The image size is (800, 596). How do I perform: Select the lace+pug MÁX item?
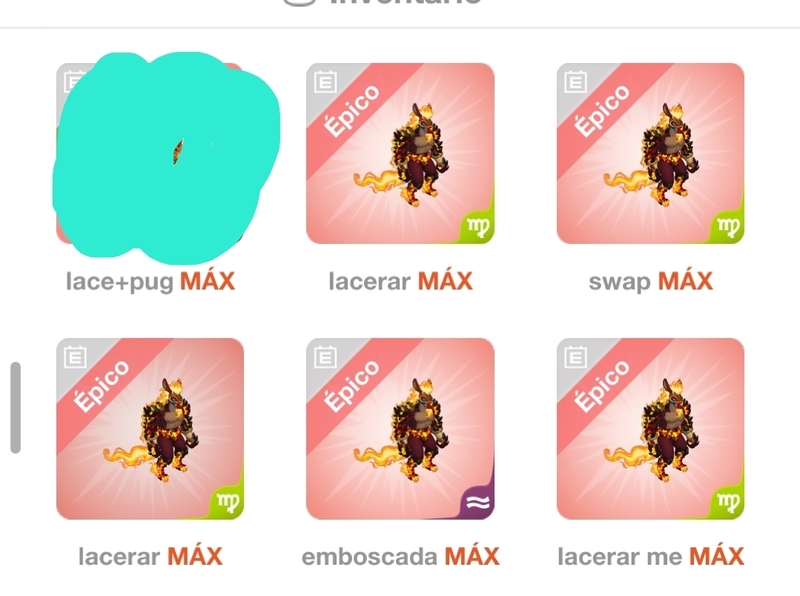point(150,154)
